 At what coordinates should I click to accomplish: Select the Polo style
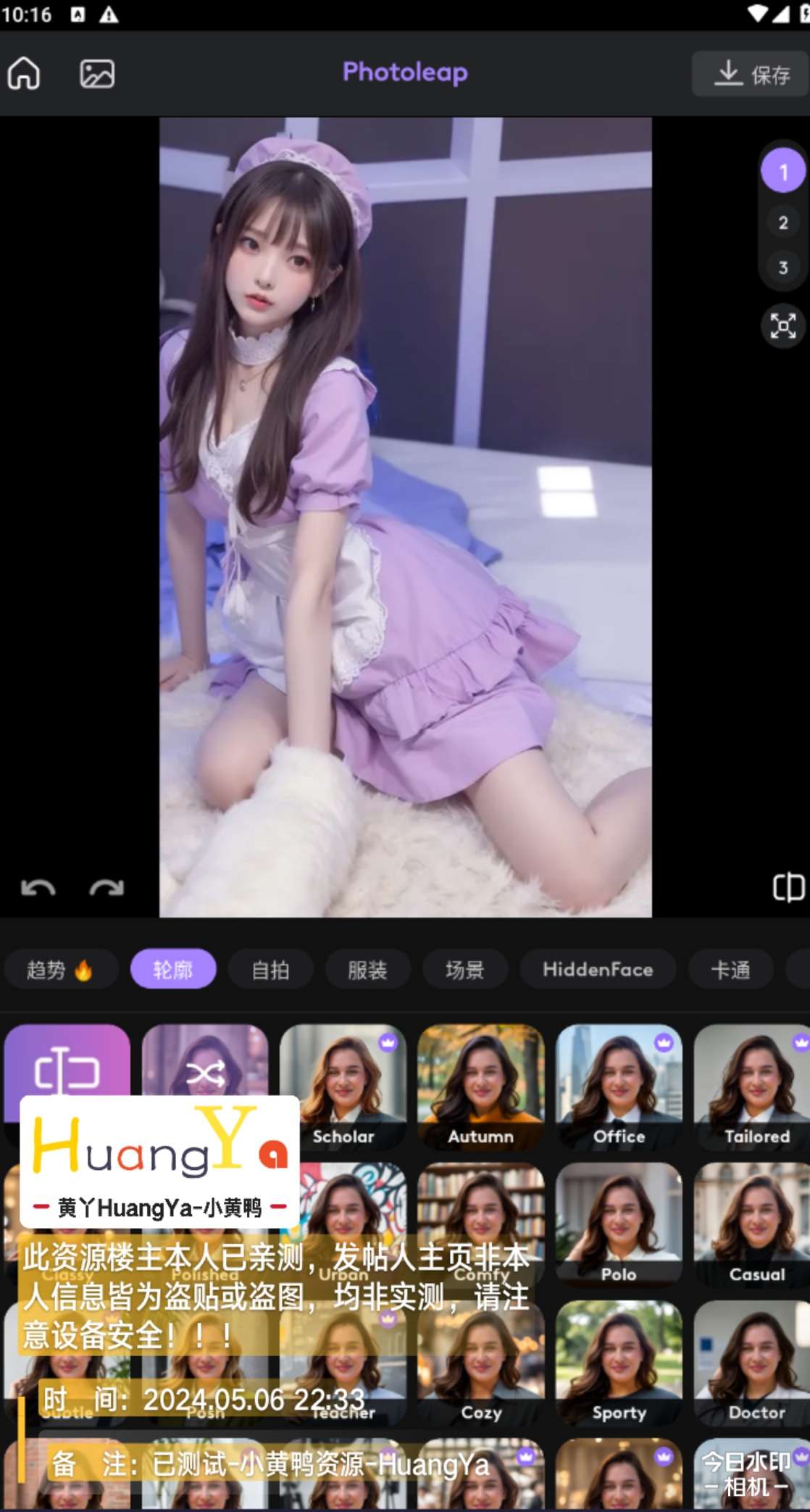click(x=619, y=1224)
